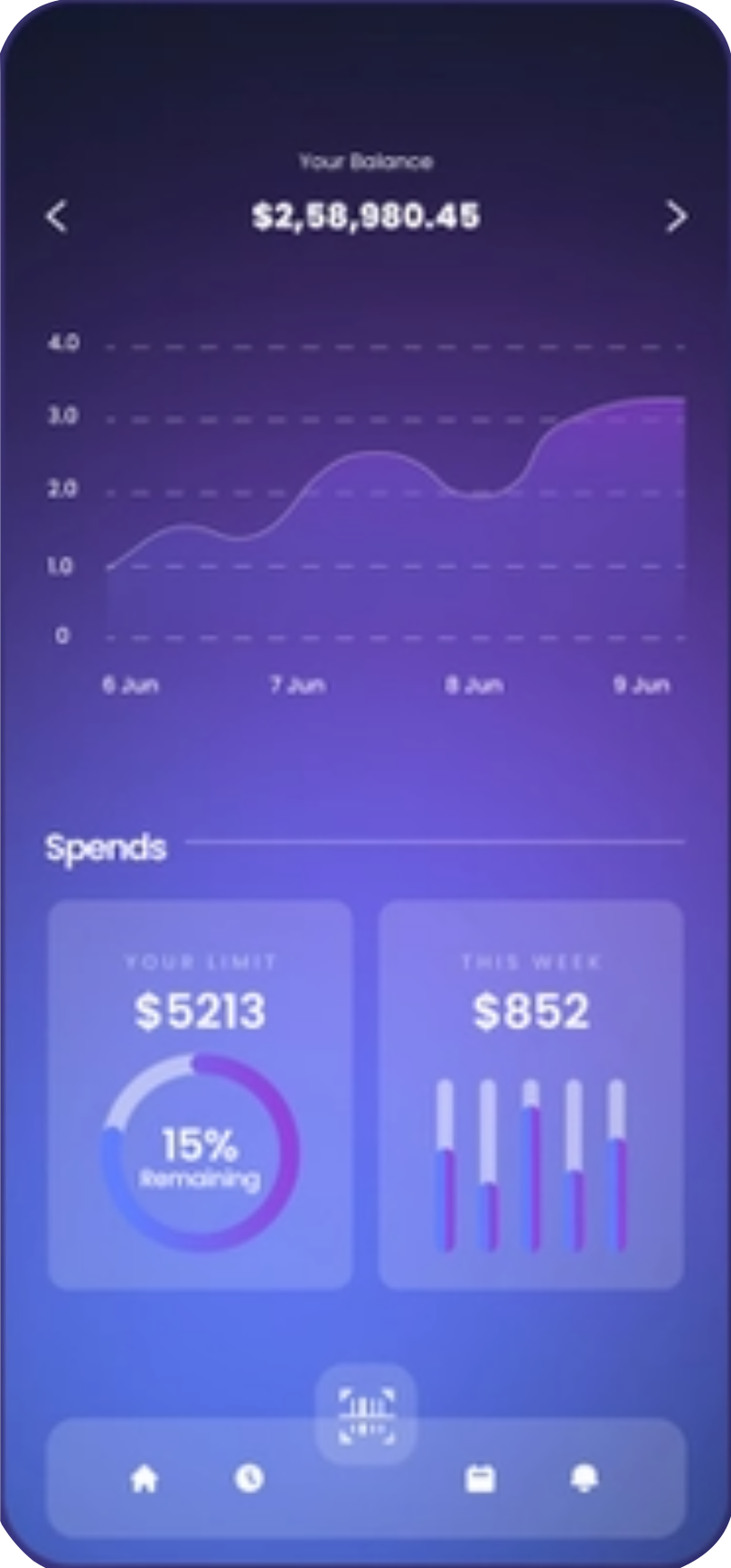Go to the next balance with the right arrow
Screen dimensions: 731x1568
(676, 217)
